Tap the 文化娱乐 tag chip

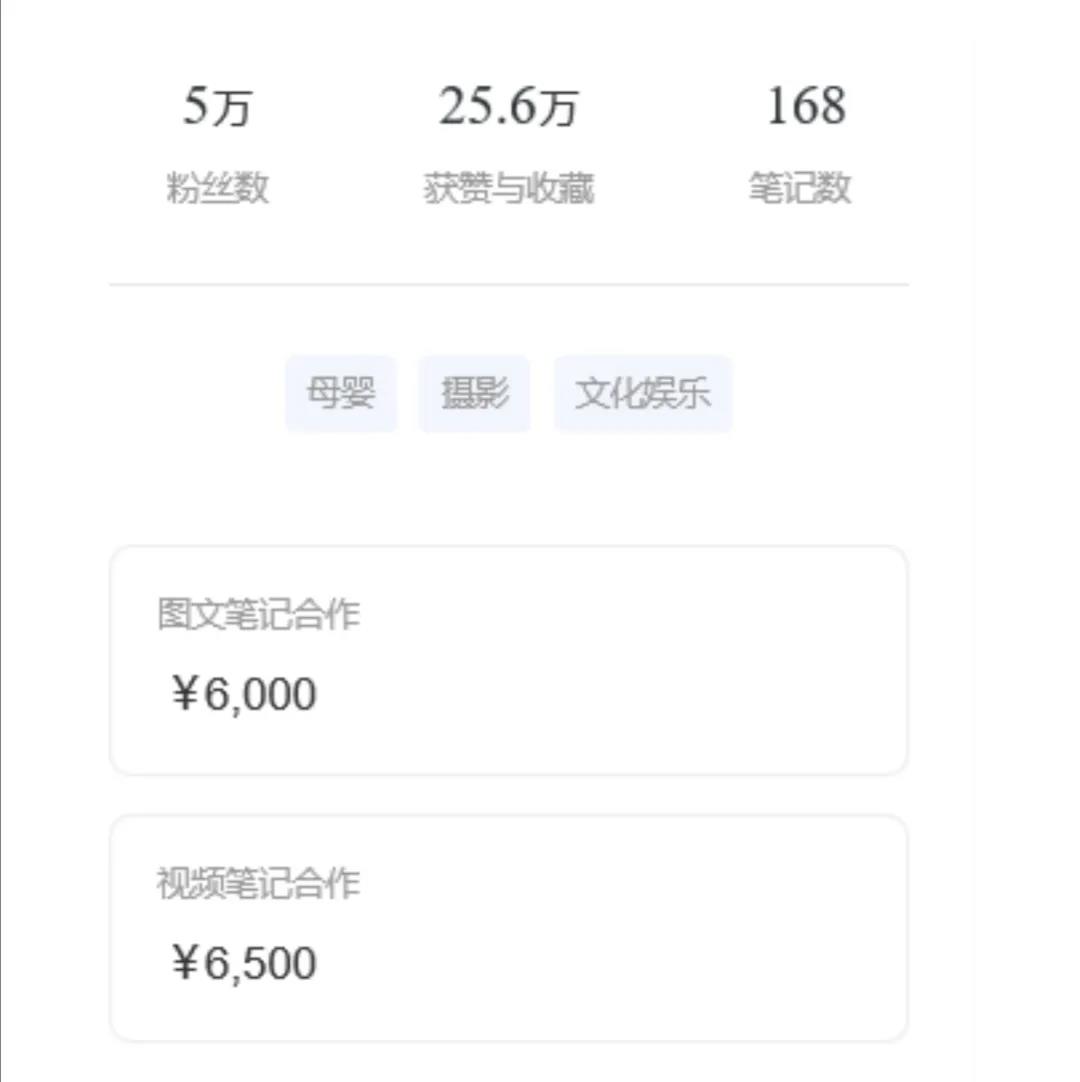pyautogui.click(x=643, y=394)
